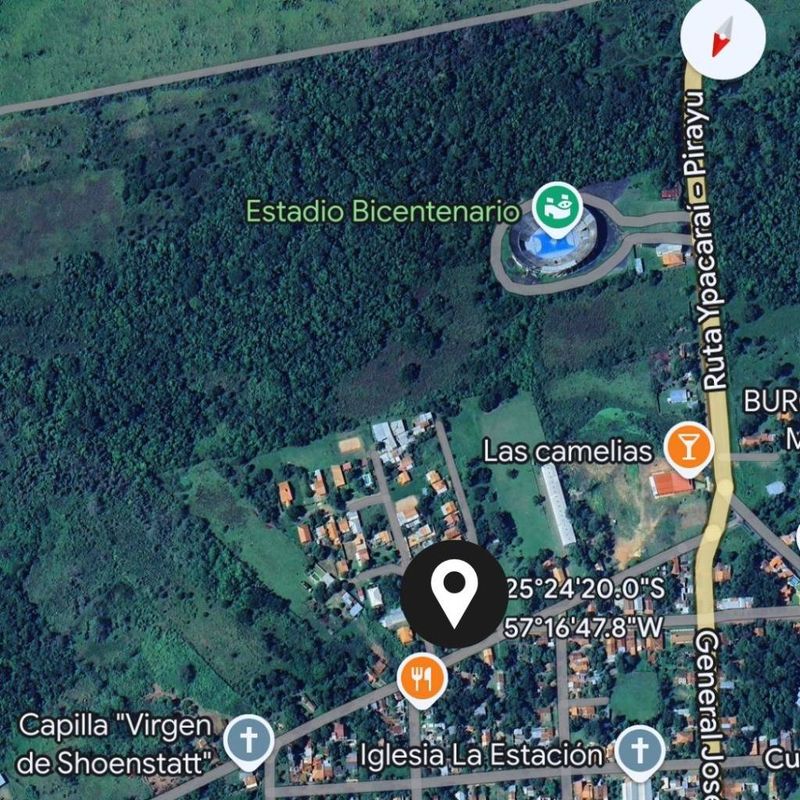
Task: Open the Estadio Bicentenario place marker
Action: pyautogui.click(x=553, y=209)
